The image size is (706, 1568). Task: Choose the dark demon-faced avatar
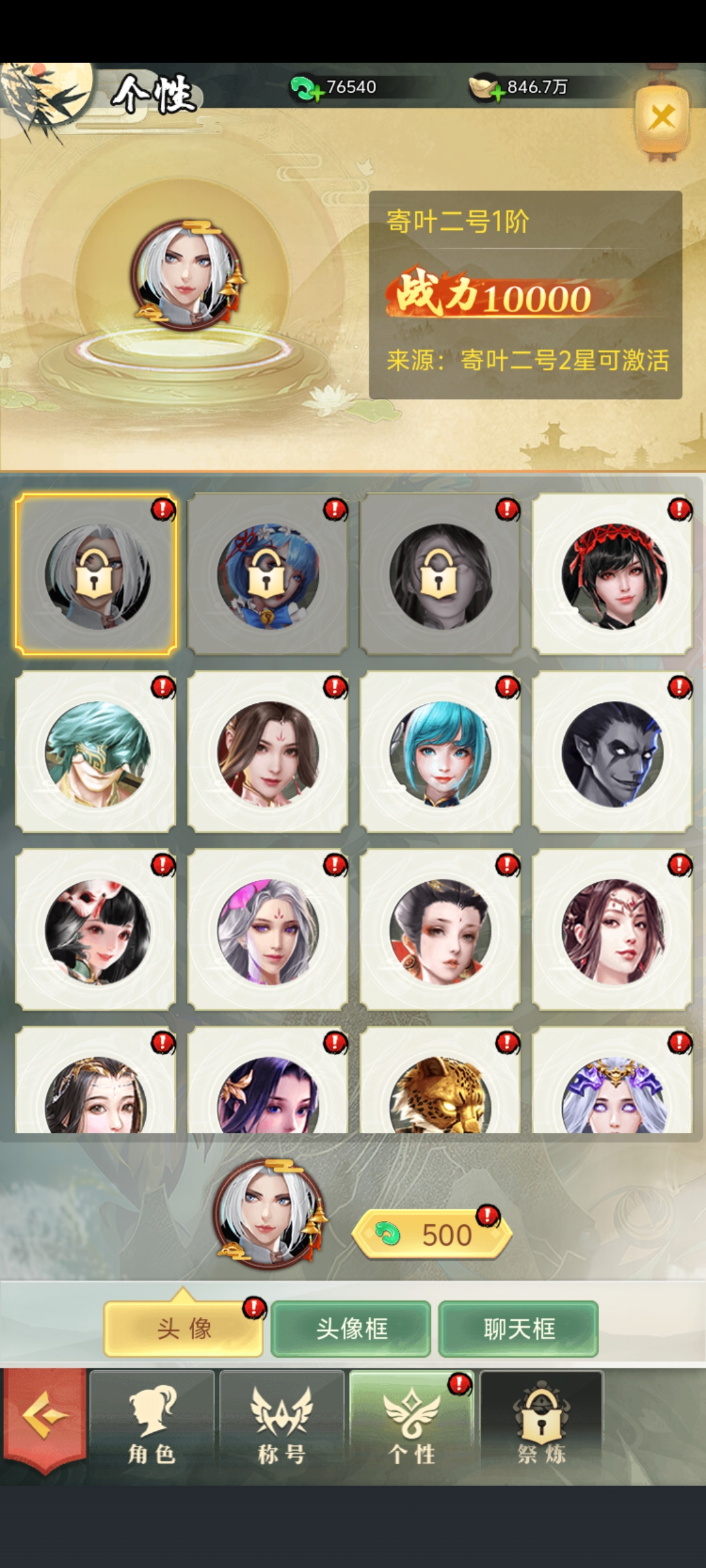click(613, 753)
